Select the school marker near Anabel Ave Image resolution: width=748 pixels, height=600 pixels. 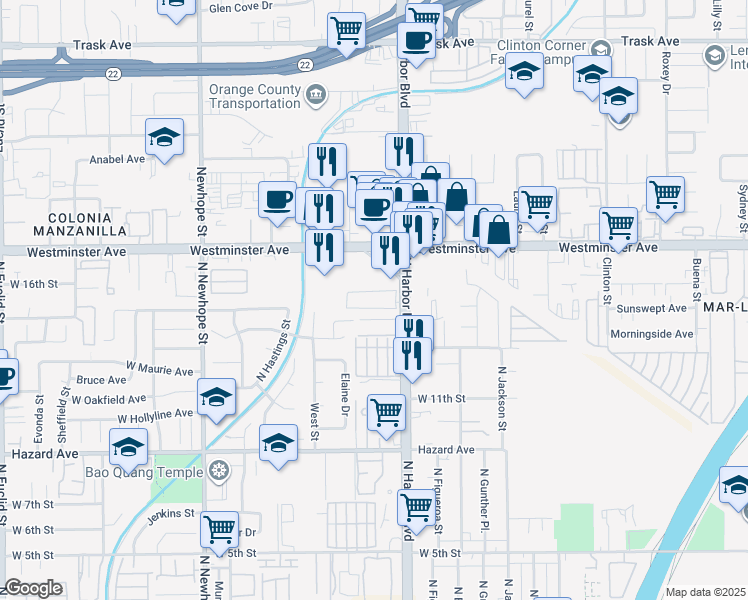(x=165, y=138)
